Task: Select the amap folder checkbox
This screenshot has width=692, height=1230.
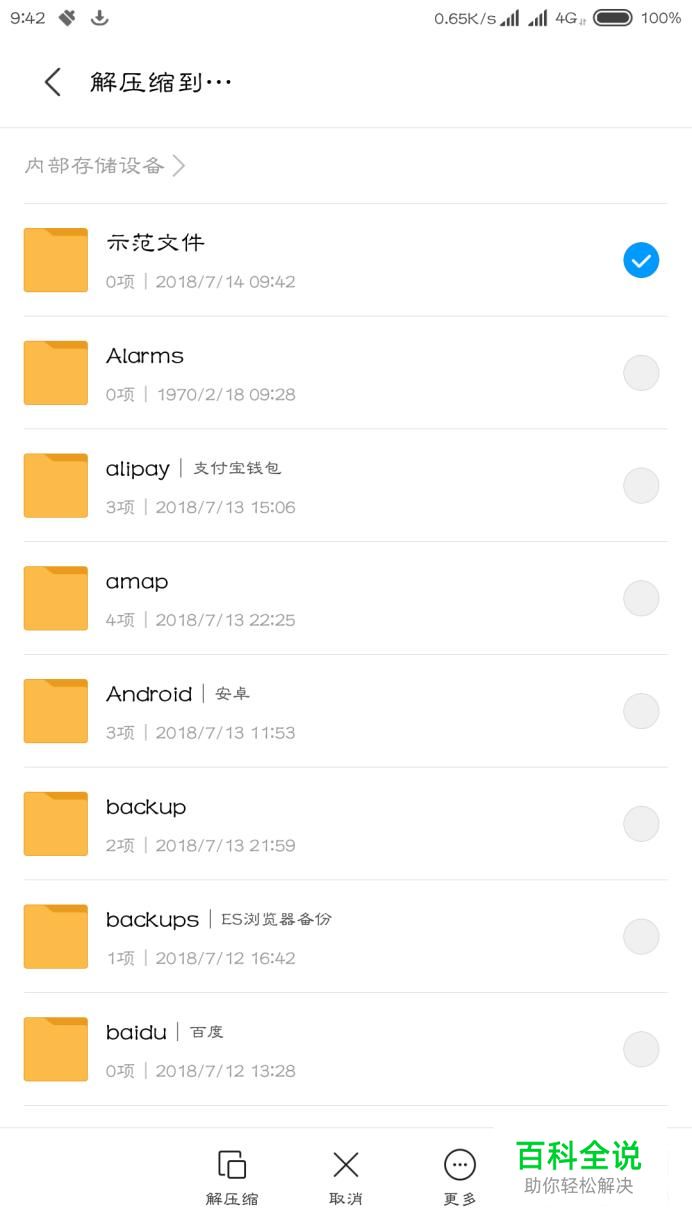Action: point(641,599)
